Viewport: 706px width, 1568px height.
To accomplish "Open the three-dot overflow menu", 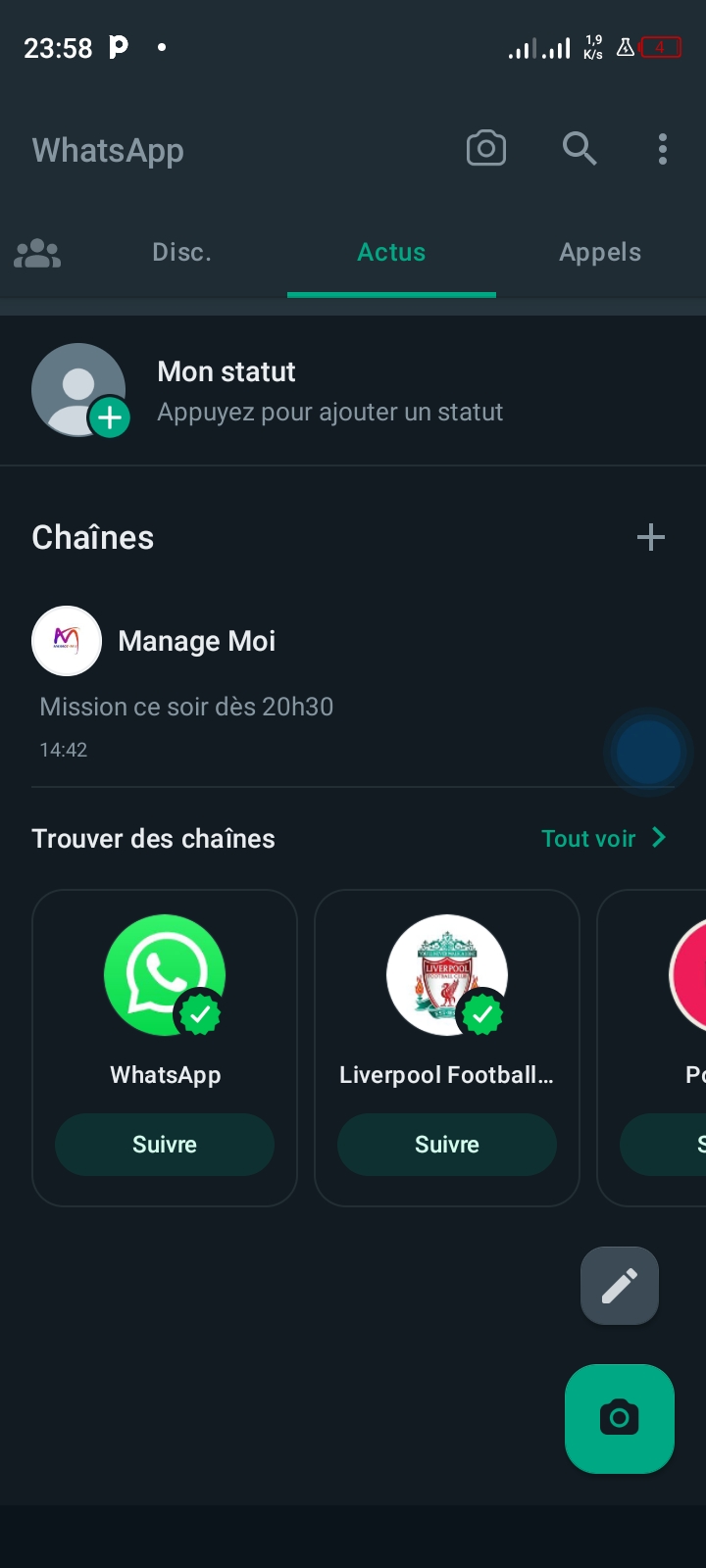I will coord(663,149).
